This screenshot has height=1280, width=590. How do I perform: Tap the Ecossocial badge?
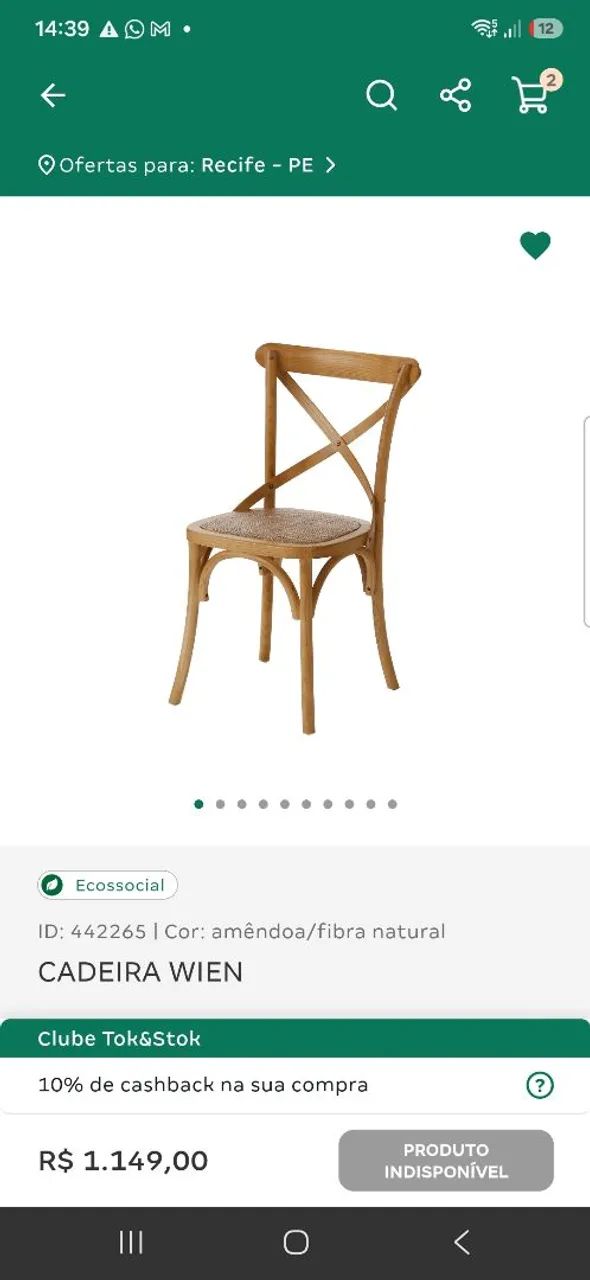click(x=108, y=885)
